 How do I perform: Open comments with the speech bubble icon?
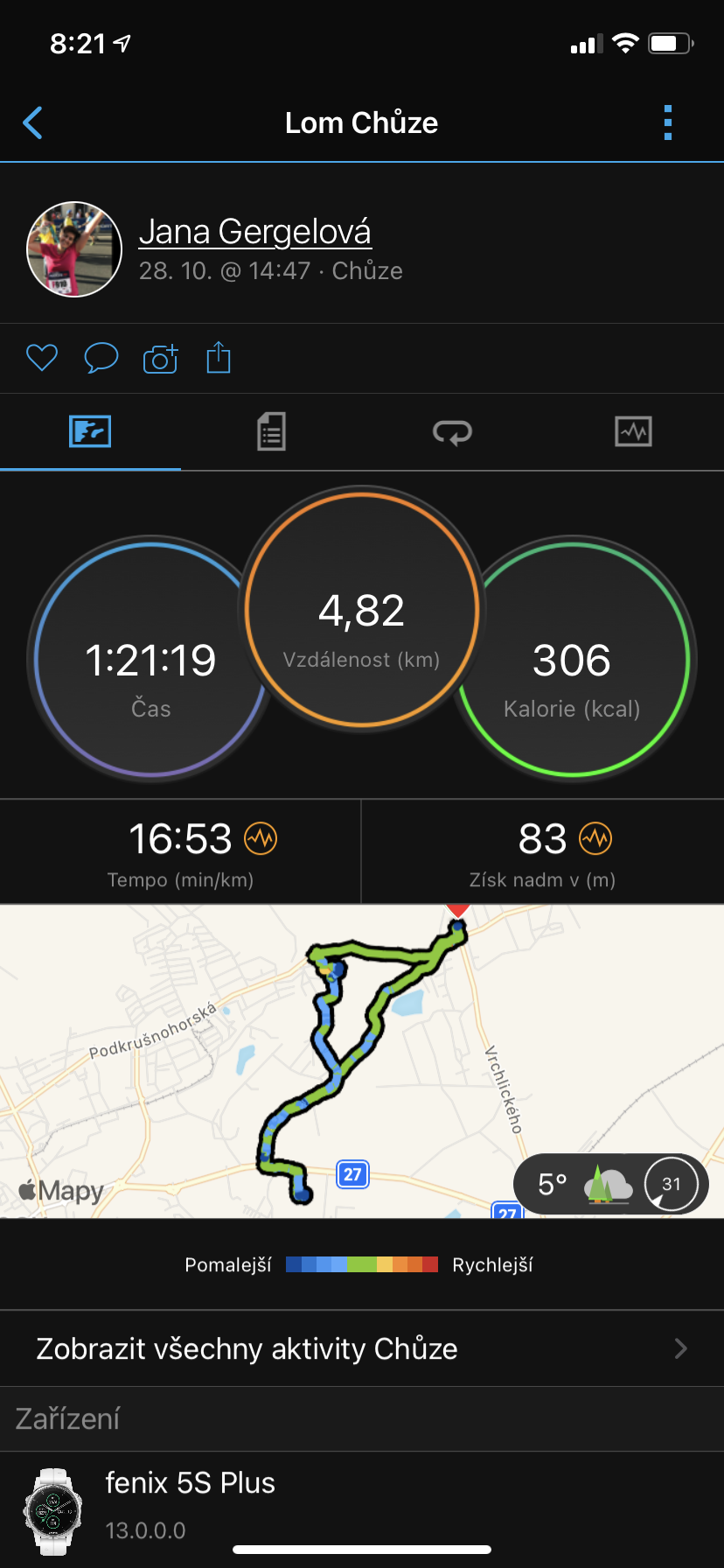(101, 358)
